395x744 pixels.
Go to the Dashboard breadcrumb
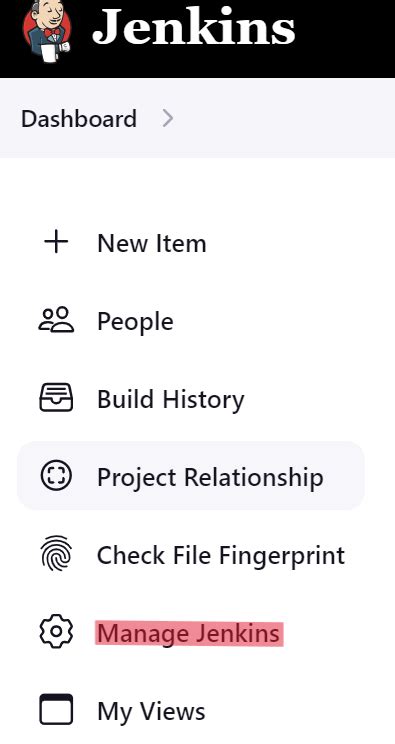[79, 119]
